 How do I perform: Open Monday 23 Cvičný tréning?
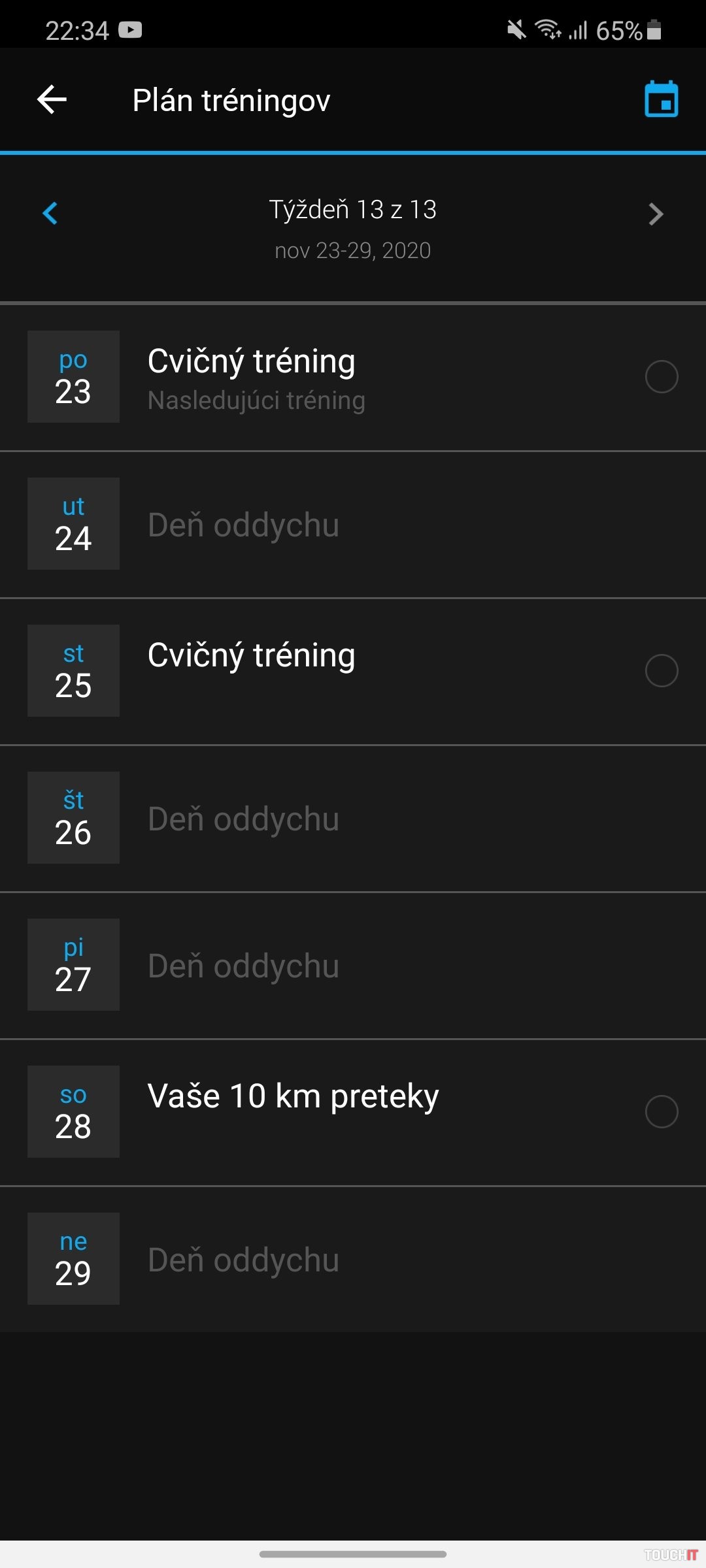[252, 377]
